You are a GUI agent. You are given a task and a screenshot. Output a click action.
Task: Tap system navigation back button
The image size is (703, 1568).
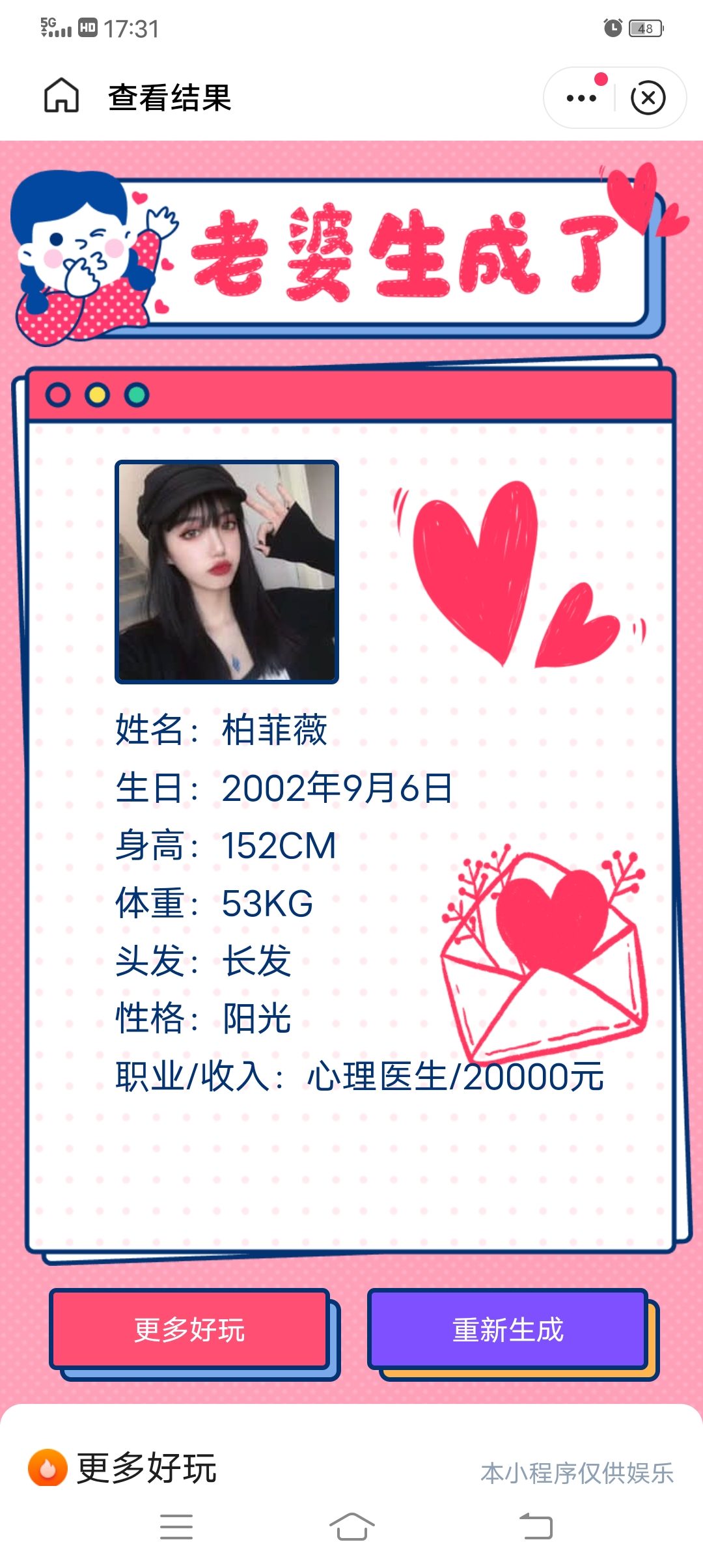(x=536, y=1526)
